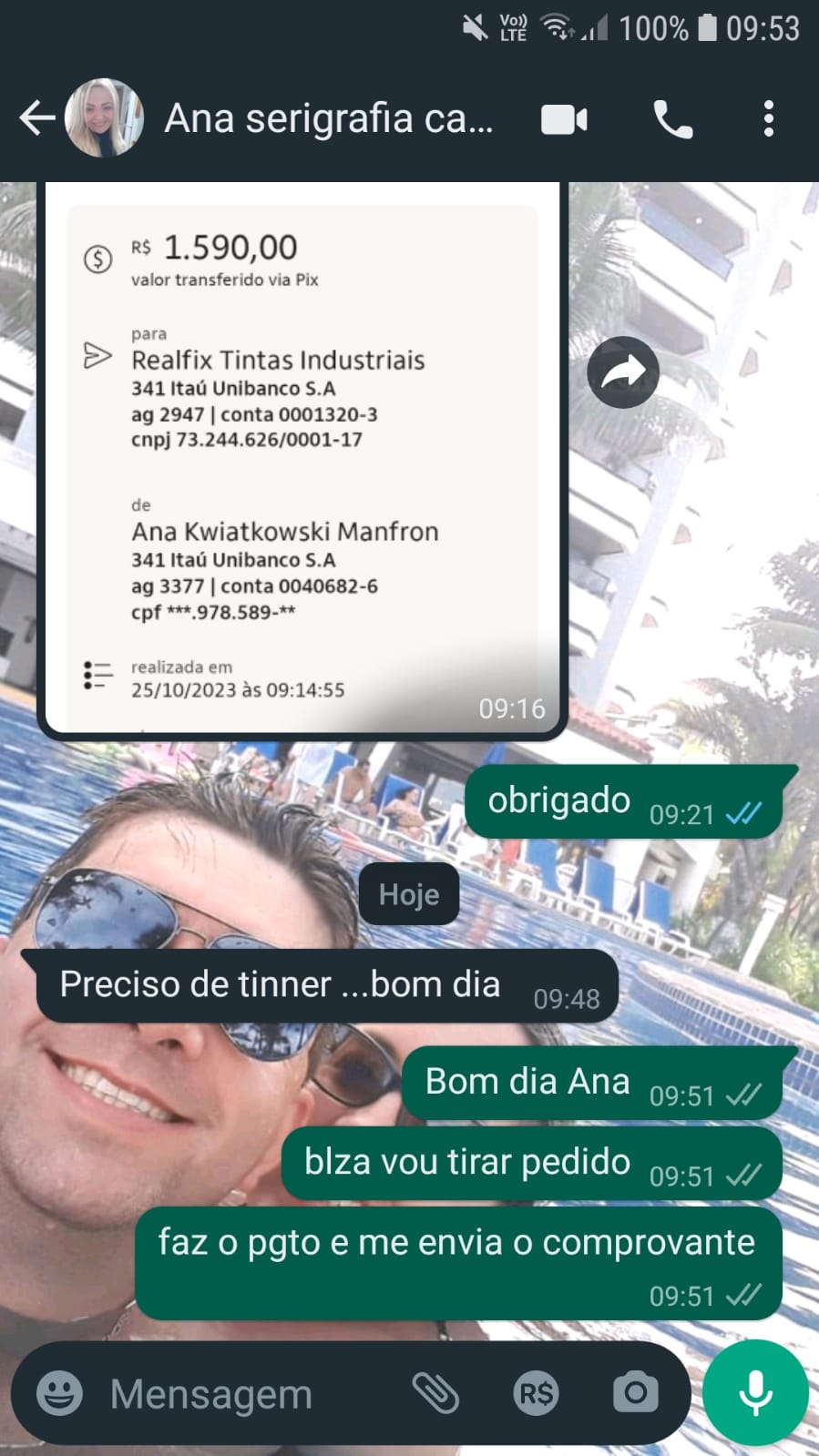
Task: Open the Pix receipt image
Action: point(302,455)
